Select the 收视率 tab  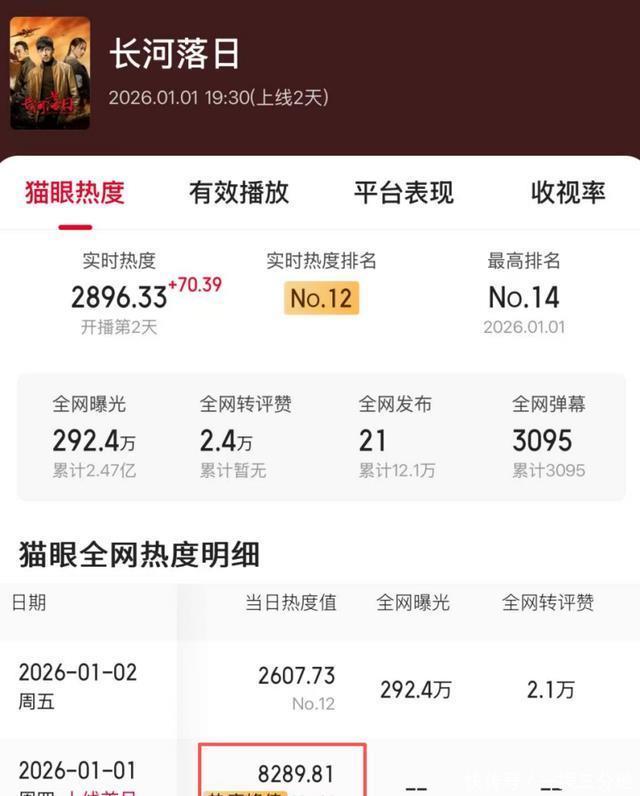(x=568, y=193)
